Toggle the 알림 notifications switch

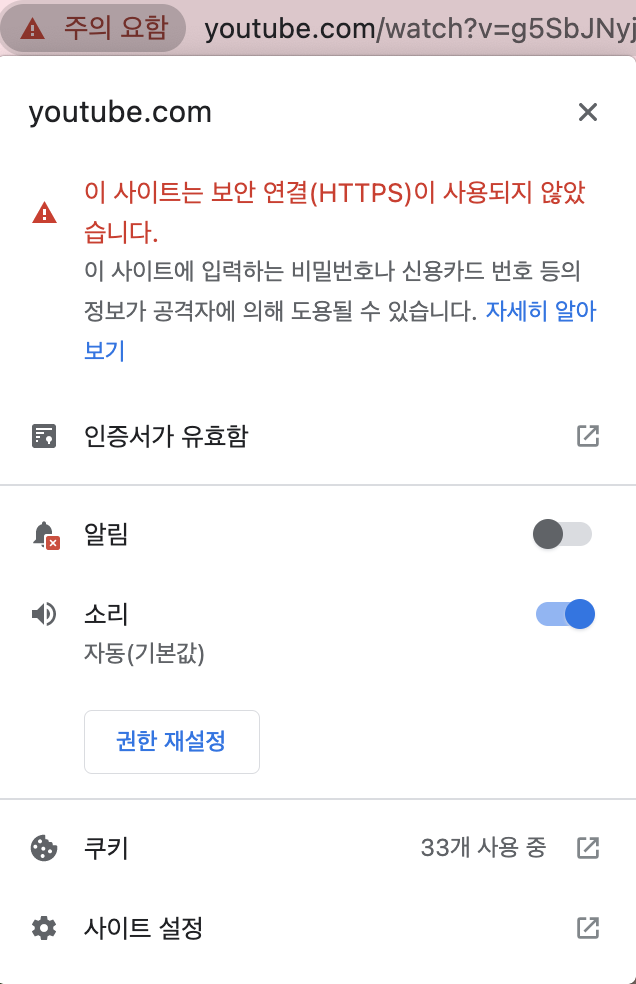pyautogui.click(x=563, y=535)
